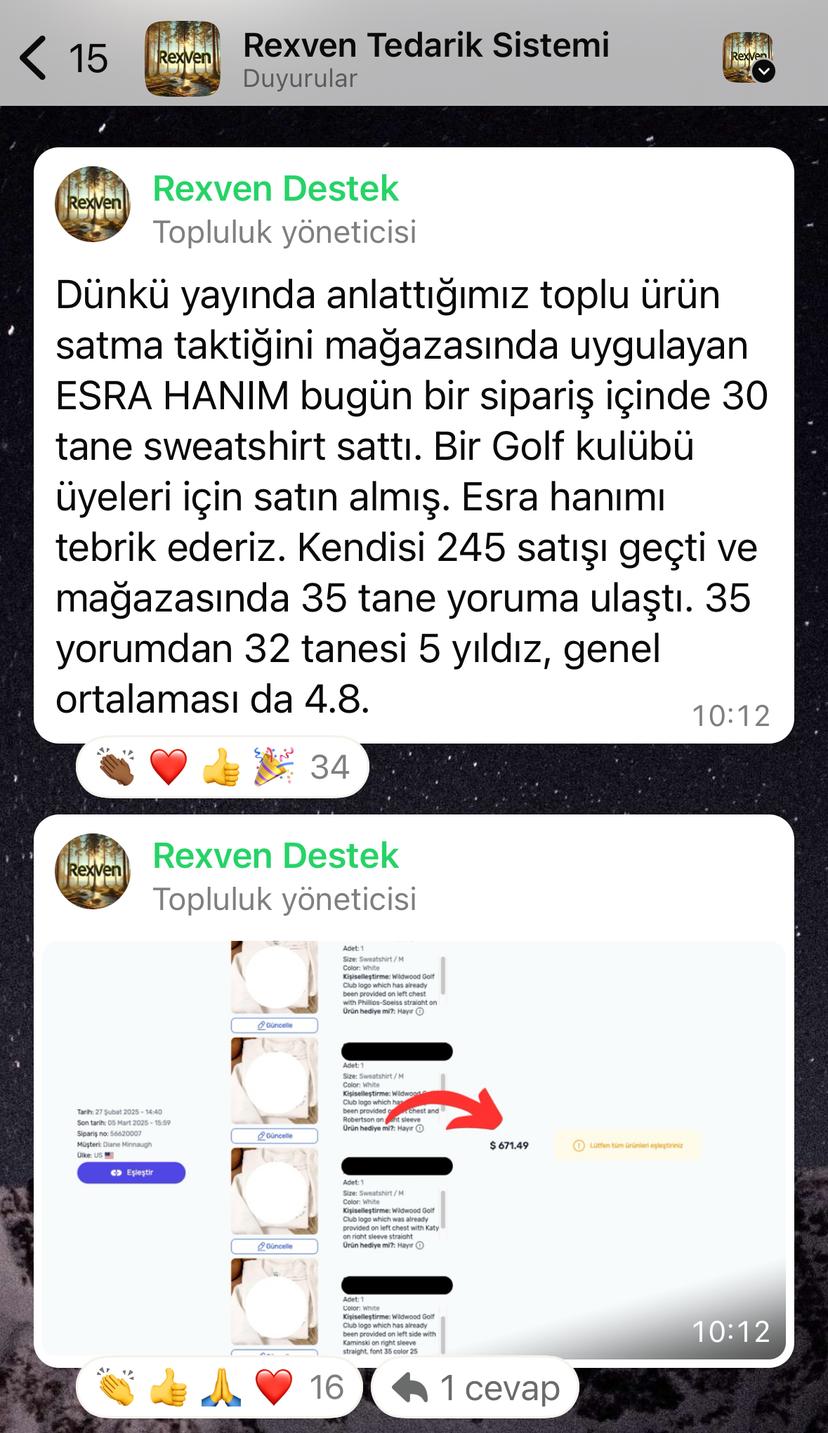Image resolution: width=828 pixels, height=1433 pixels.
Task: Open community switcher avatar in header
Action: pyautogui.click(x=748, y=57)
